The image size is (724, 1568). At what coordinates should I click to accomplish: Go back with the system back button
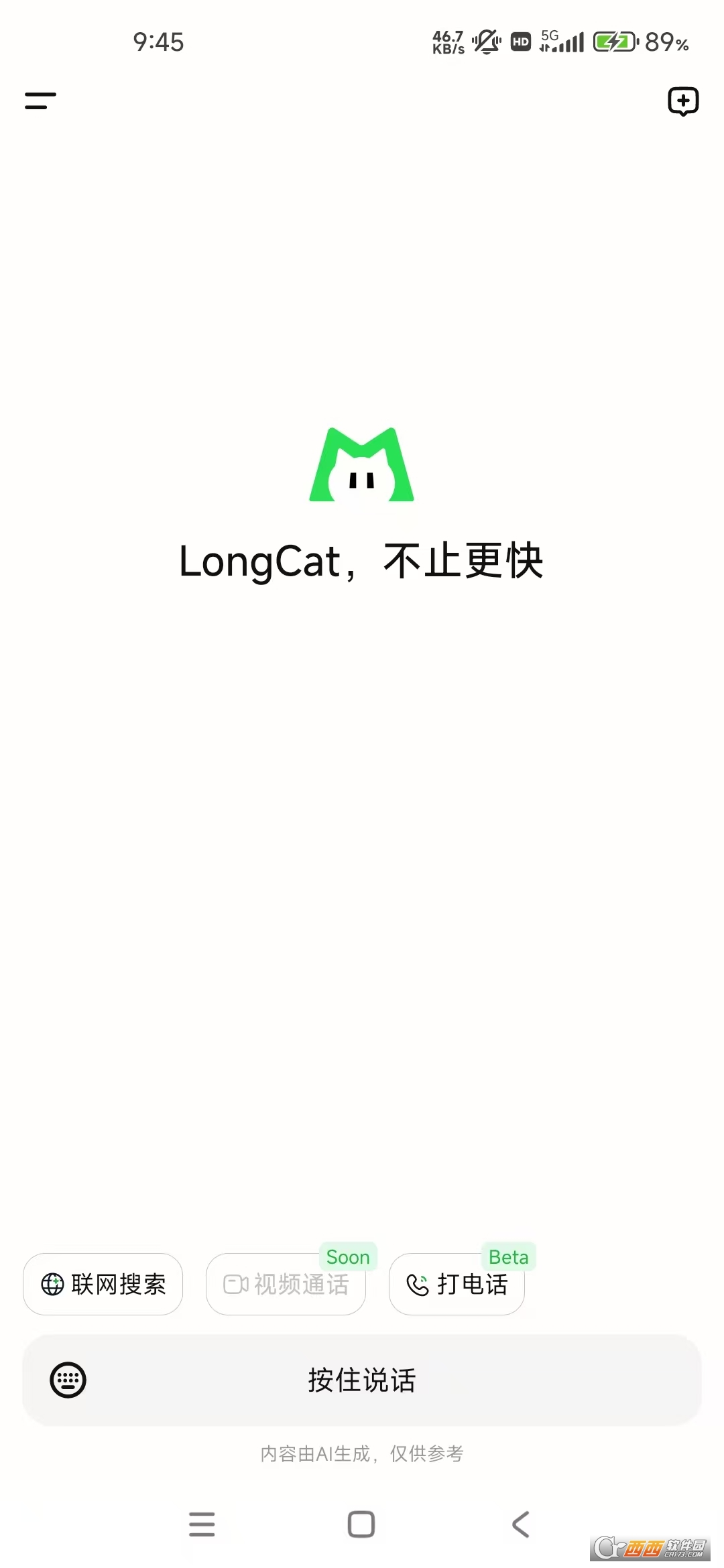(x=521, y=1524)
